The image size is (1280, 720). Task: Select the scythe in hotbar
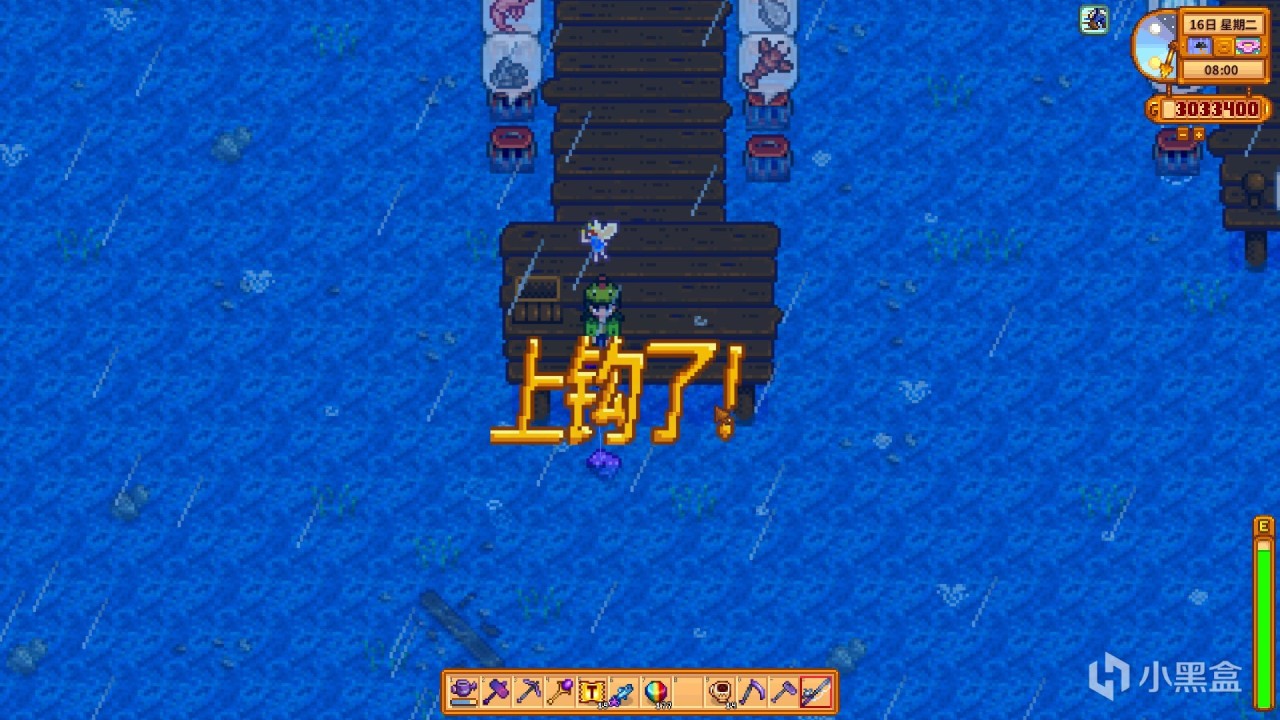(x=752, y=691)
